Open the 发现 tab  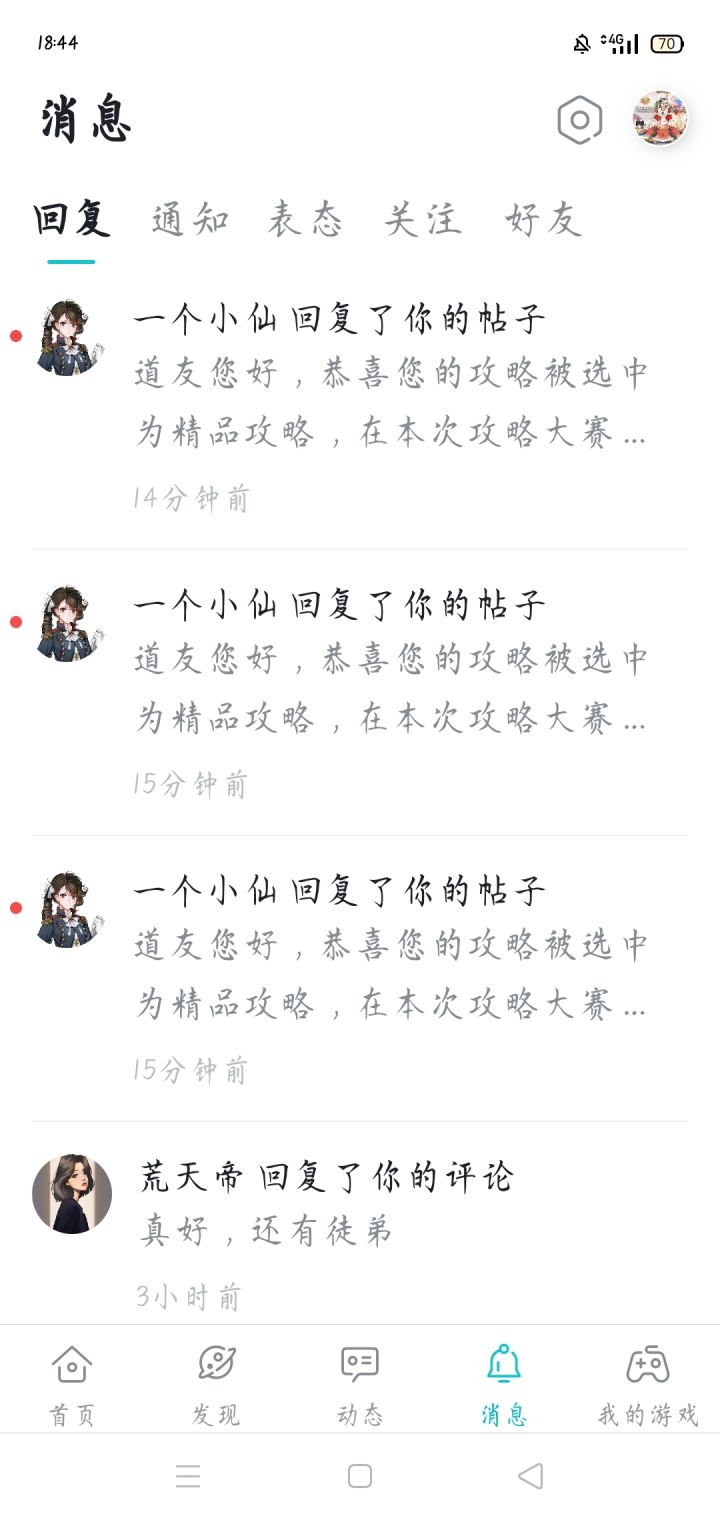(216, 1383)
